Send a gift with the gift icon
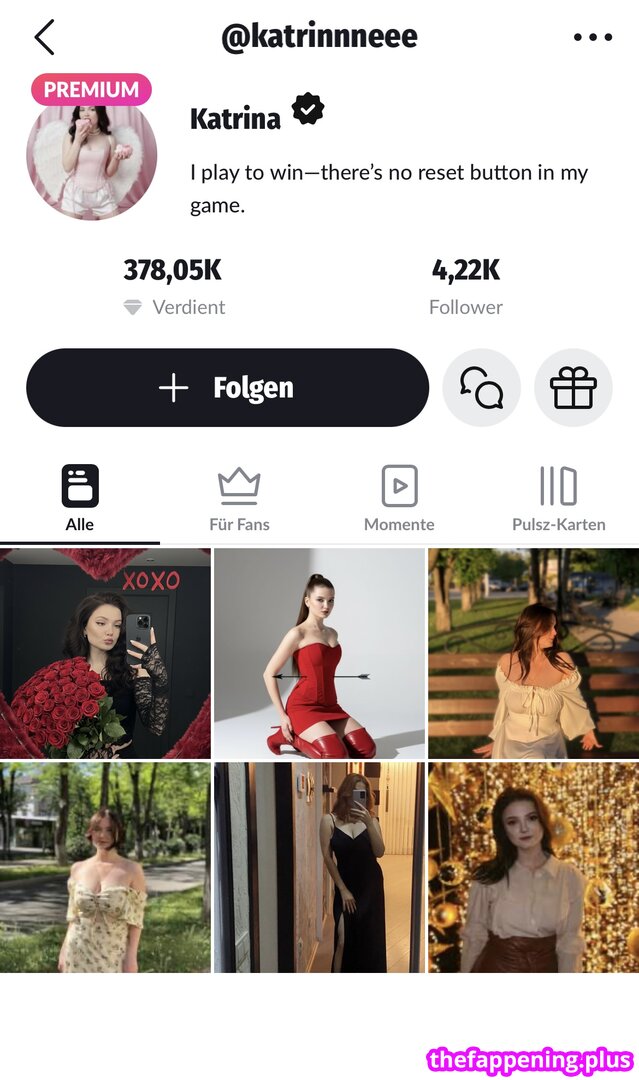639x1080 pixels. pos(573,388)
